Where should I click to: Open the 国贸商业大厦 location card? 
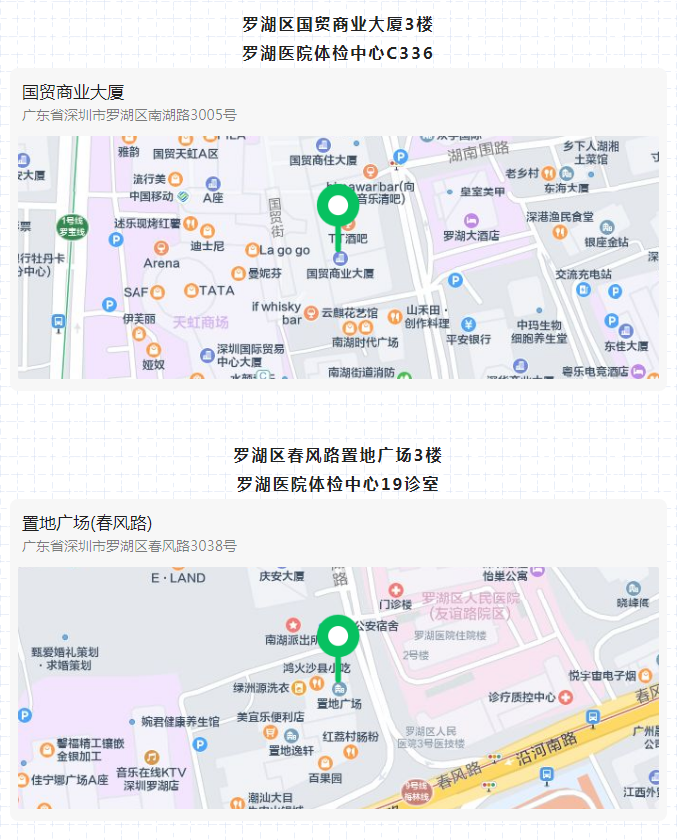(x=74, y=92)
